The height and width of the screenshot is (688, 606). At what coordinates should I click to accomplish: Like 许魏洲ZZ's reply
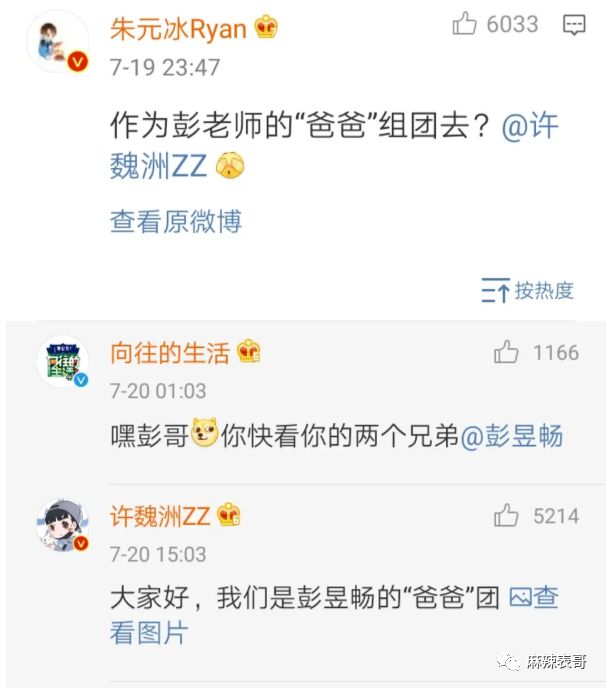[507, 516]
